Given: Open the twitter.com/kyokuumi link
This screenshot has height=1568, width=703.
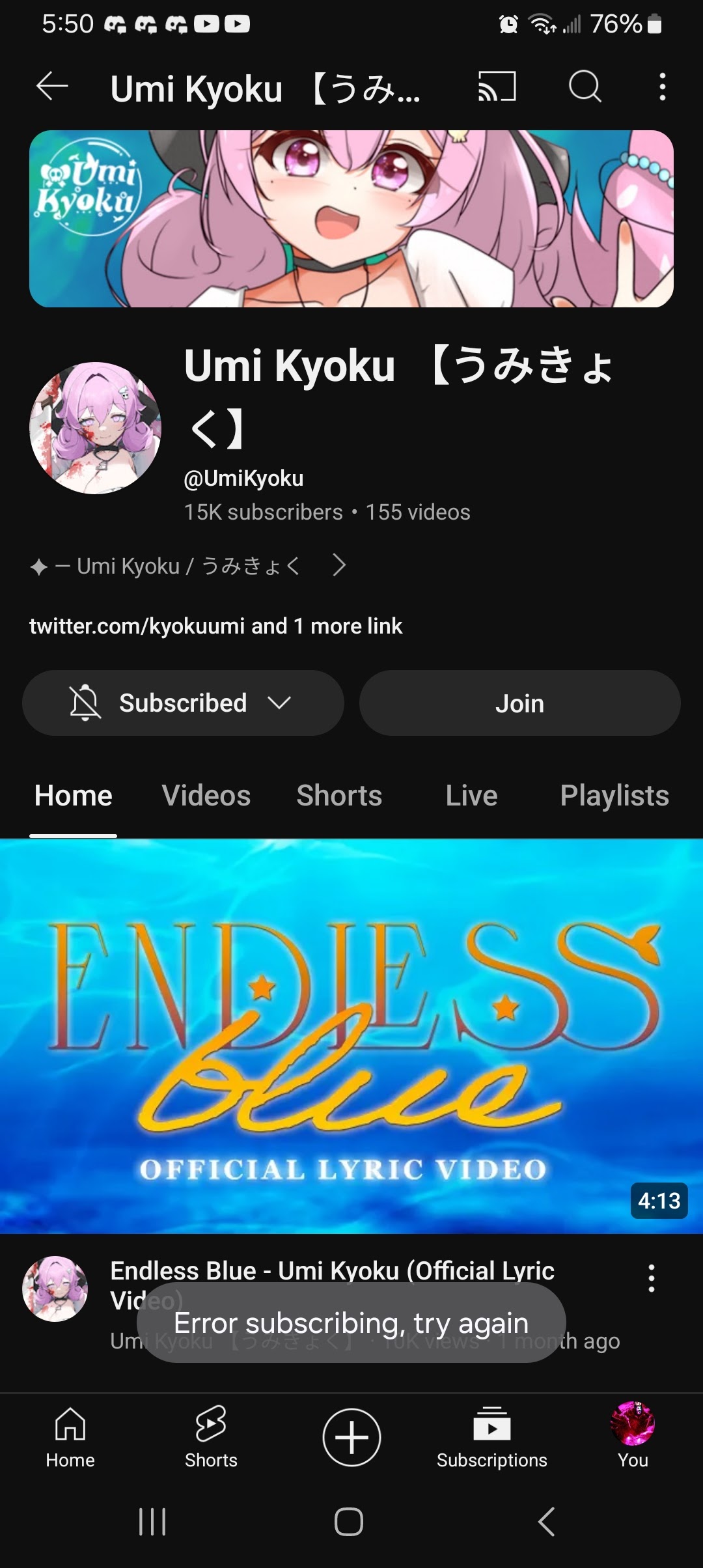Looking at the screenshot, I should click(x=136, y=626).
